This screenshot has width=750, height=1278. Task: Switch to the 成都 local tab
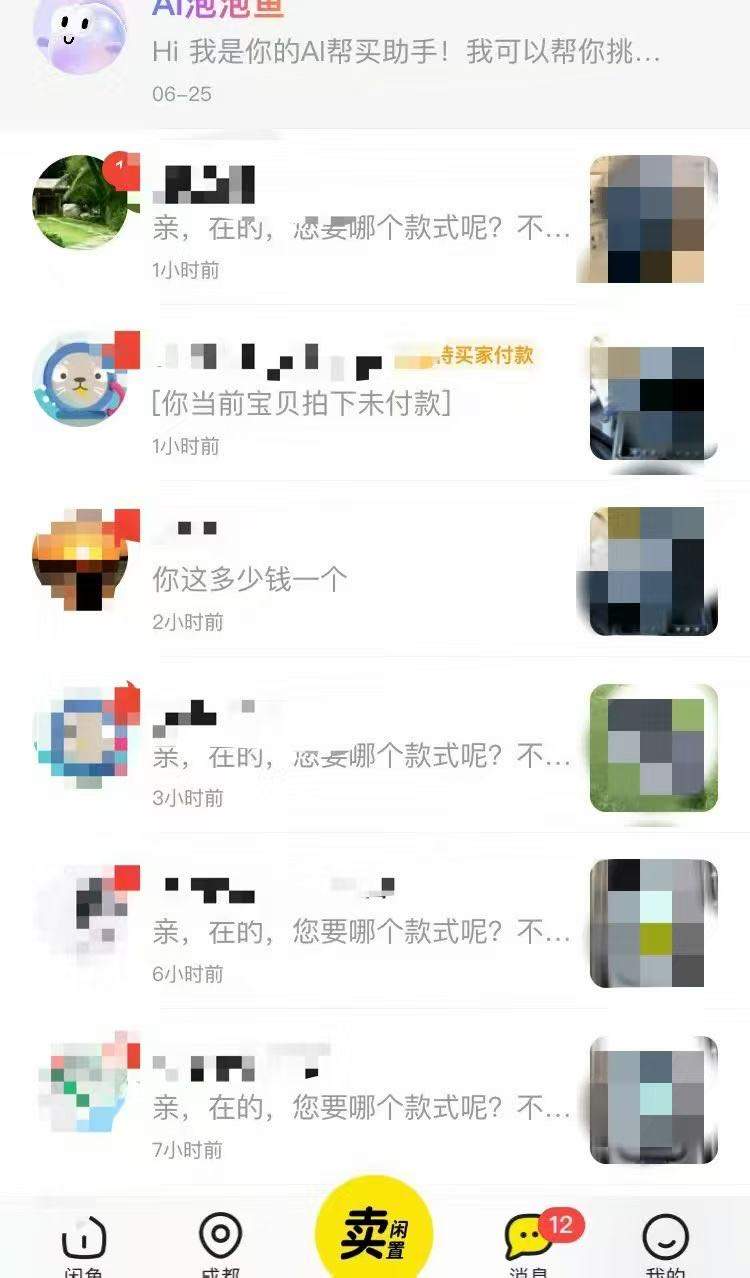point(220,1245)
